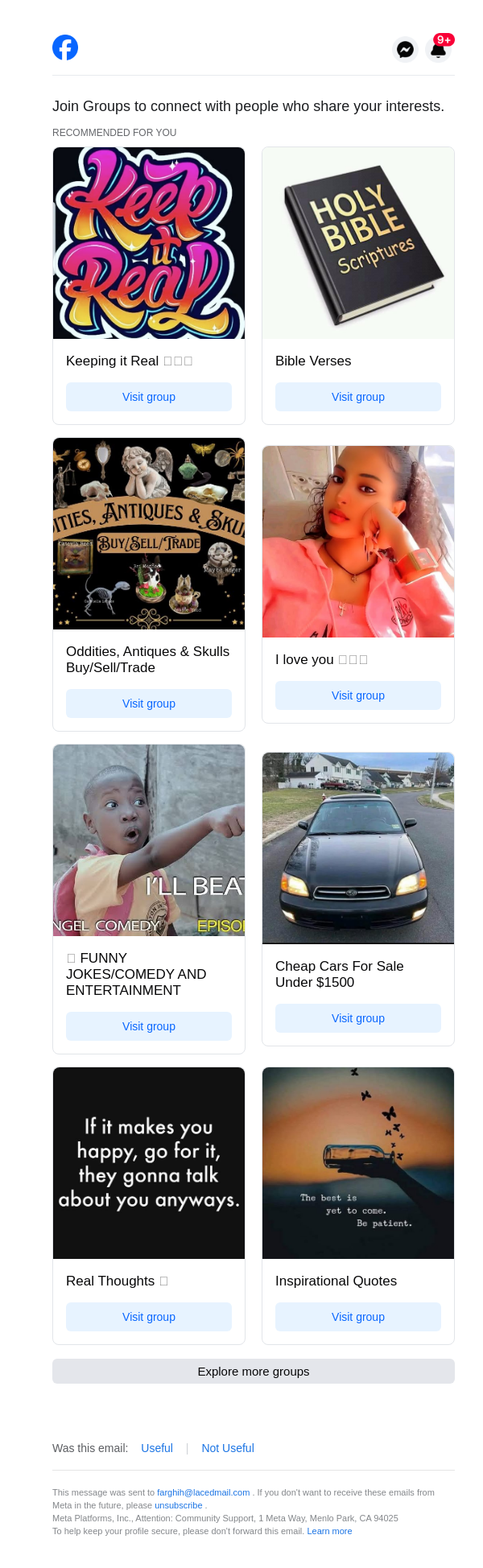
Task: Go to Facebook via the logo
Action: tap(65, 48)
